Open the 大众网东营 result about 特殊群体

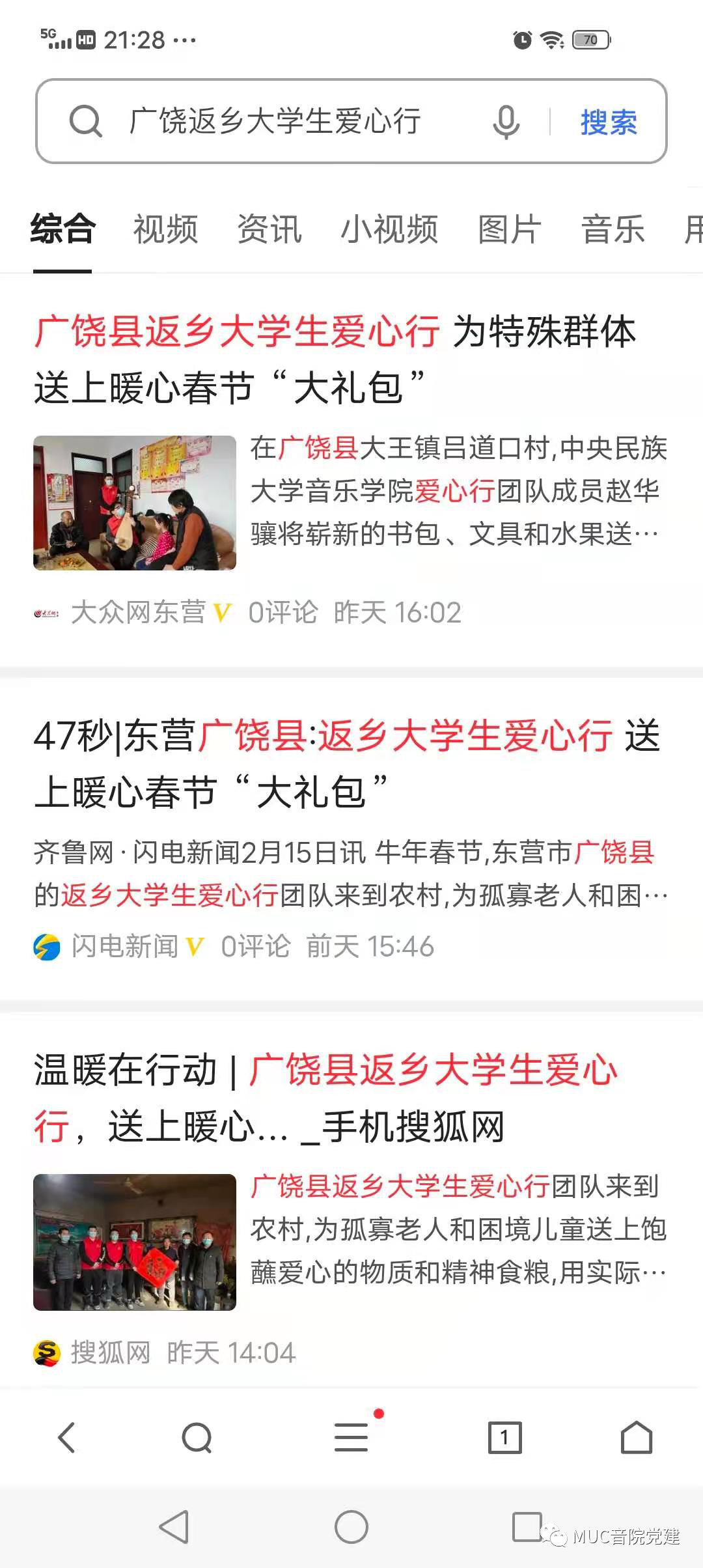point(335,359)
